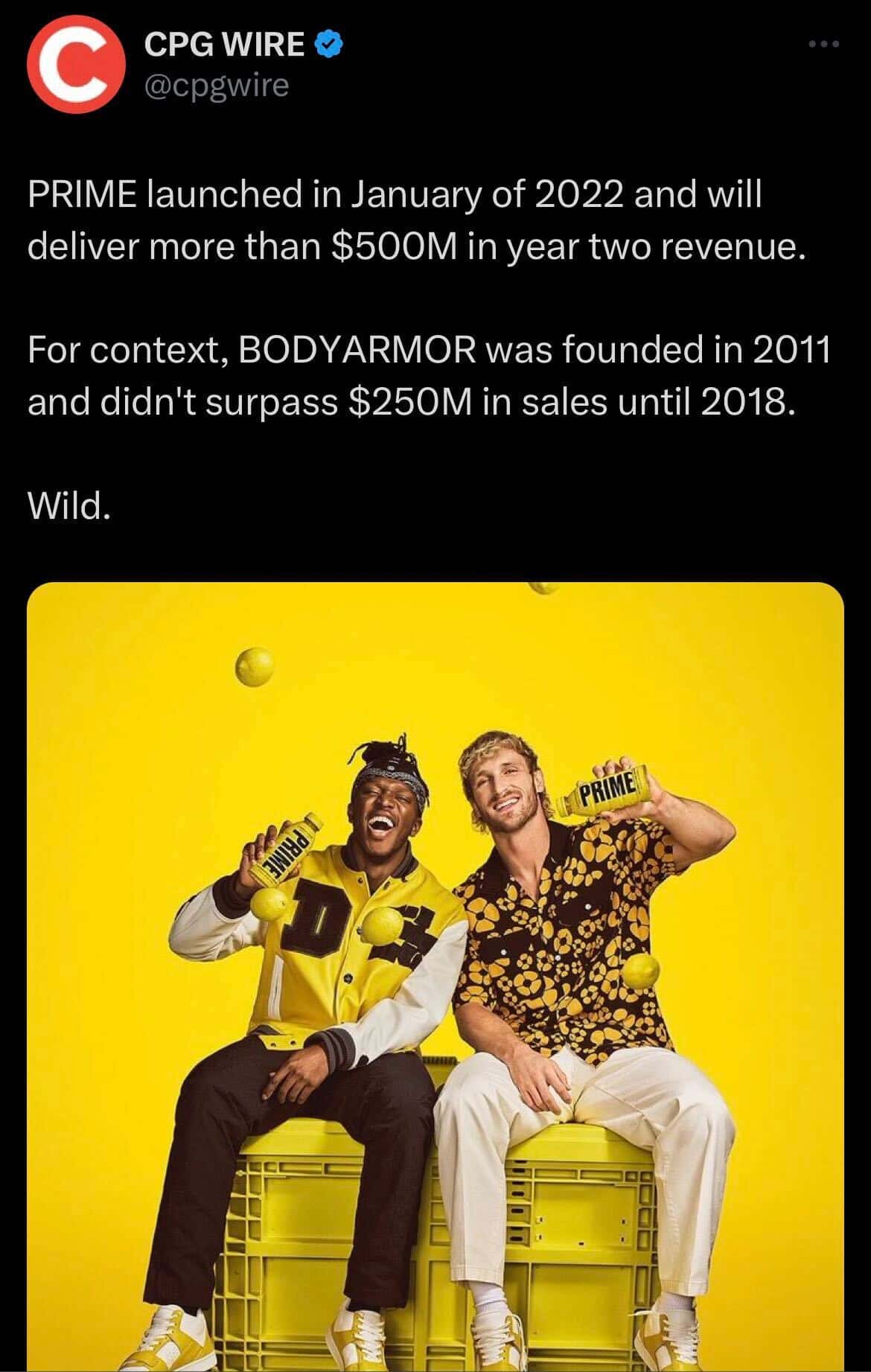Open the tweet's three-dot overflow menu
This screenshot has height=1372, width=871.
[x=824, y=45]
